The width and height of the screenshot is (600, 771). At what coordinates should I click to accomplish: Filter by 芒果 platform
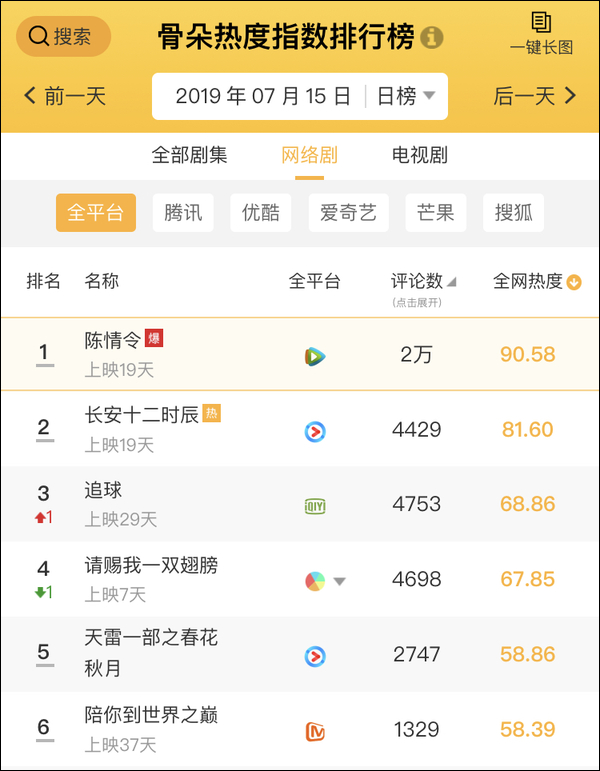click(436, 213)
